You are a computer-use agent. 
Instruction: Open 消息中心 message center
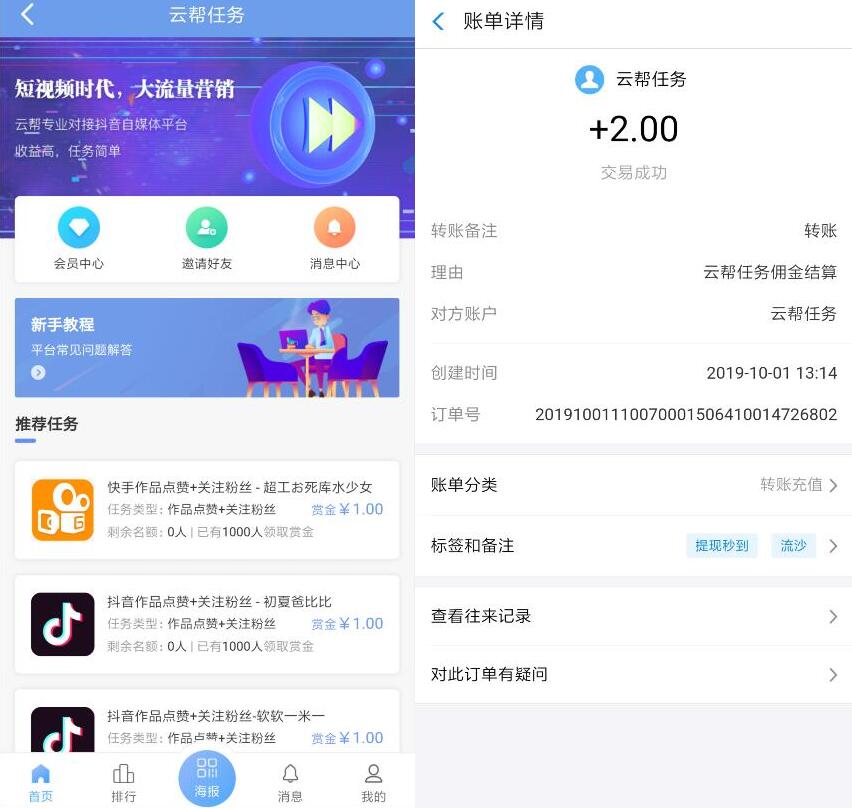click(334, 239)
